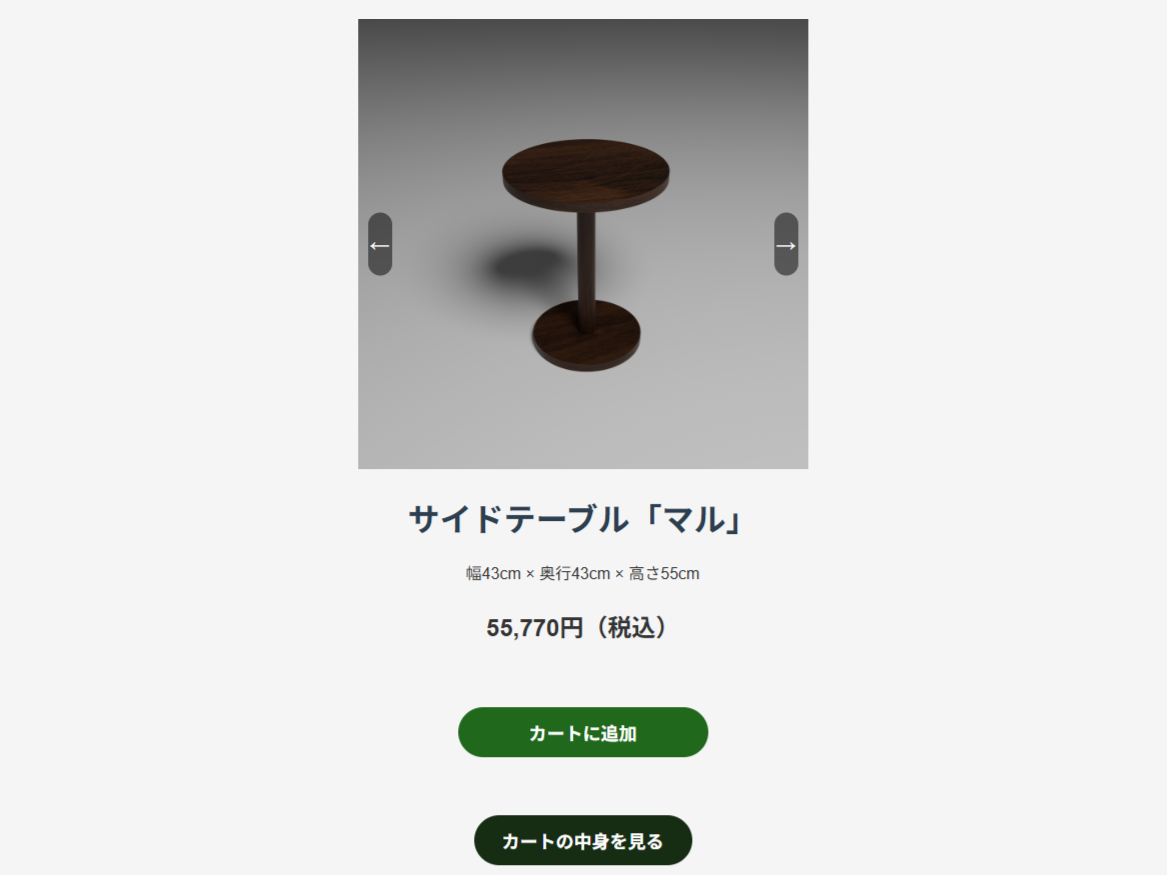Tap the カートに追加 button
Viewport: 1167px width, 875px height.
coord(583,732)
